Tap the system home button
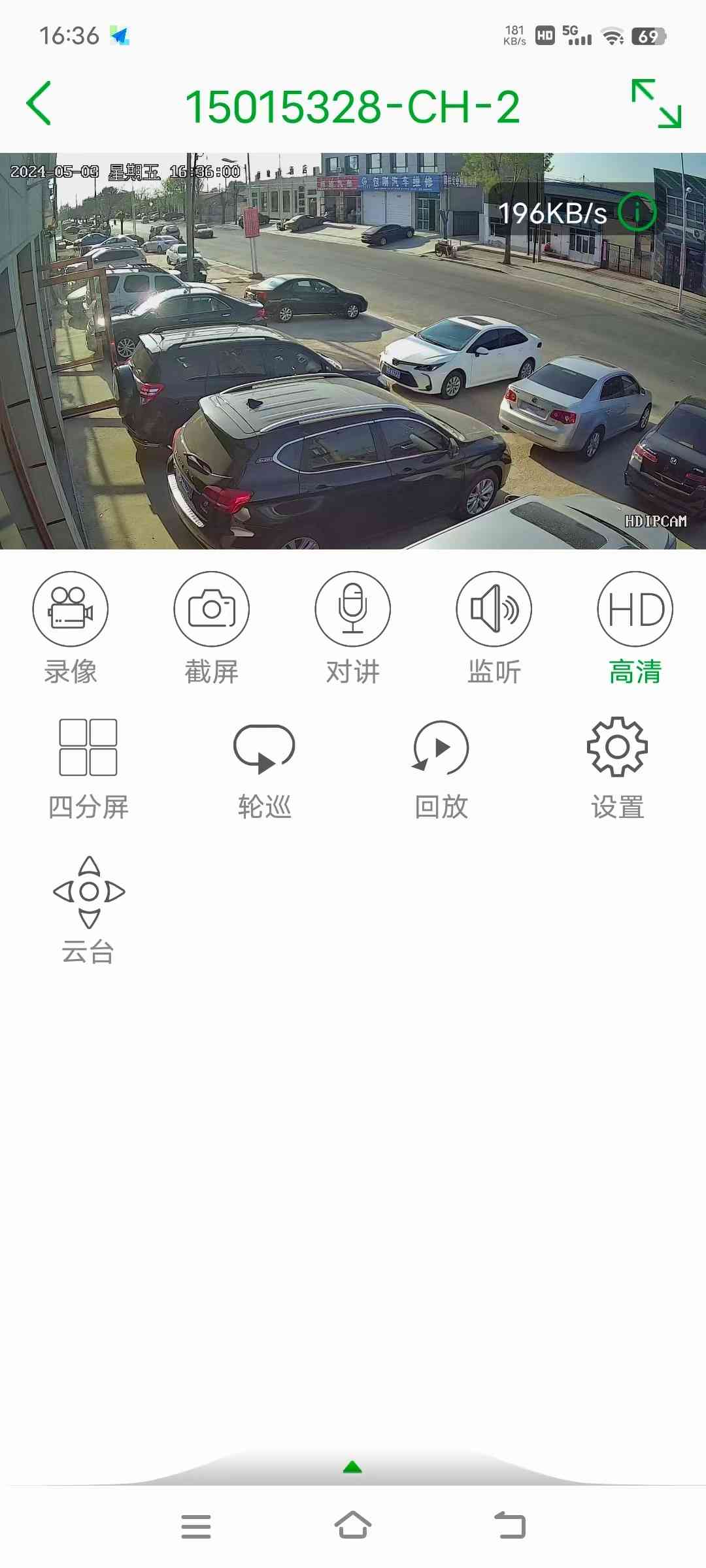 pos(352,1526)
